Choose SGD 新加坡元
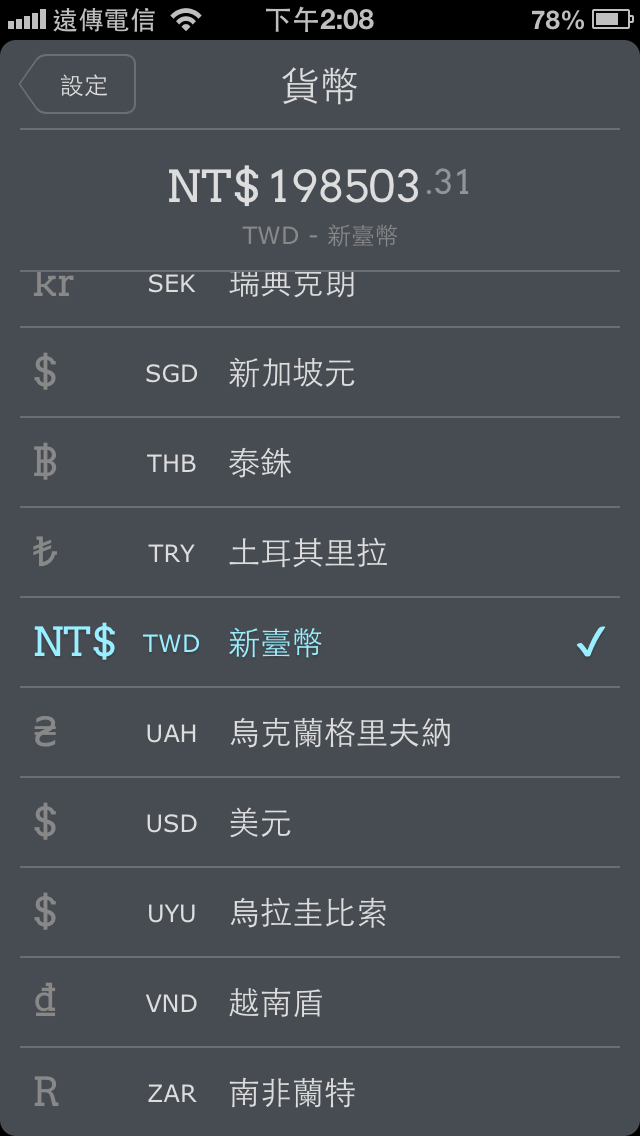The height and width of the screenshot is (1136, 640). pos(320,372)
